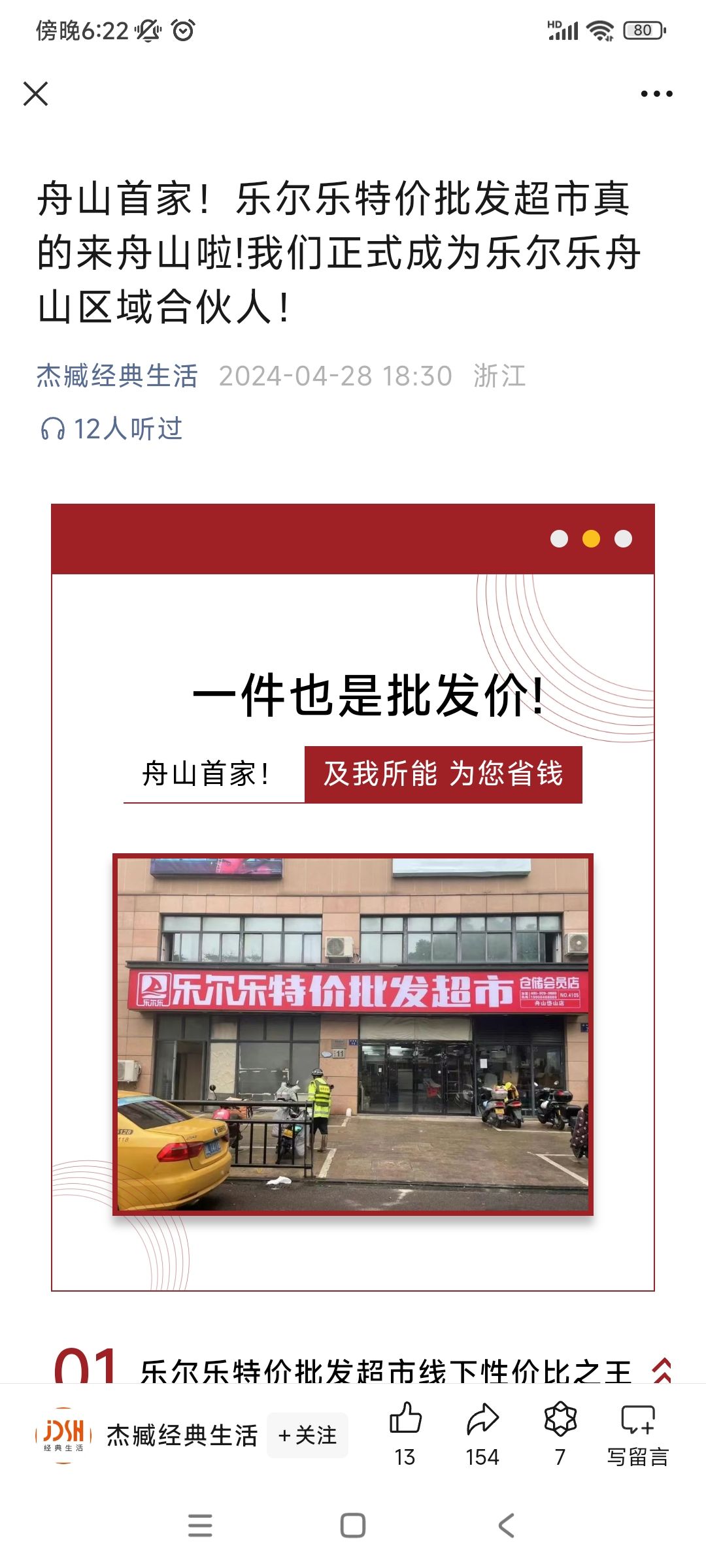Open the storefront photo of 乐尔乐超市
Viewport: 706px width, 1568px height.
353,1034
